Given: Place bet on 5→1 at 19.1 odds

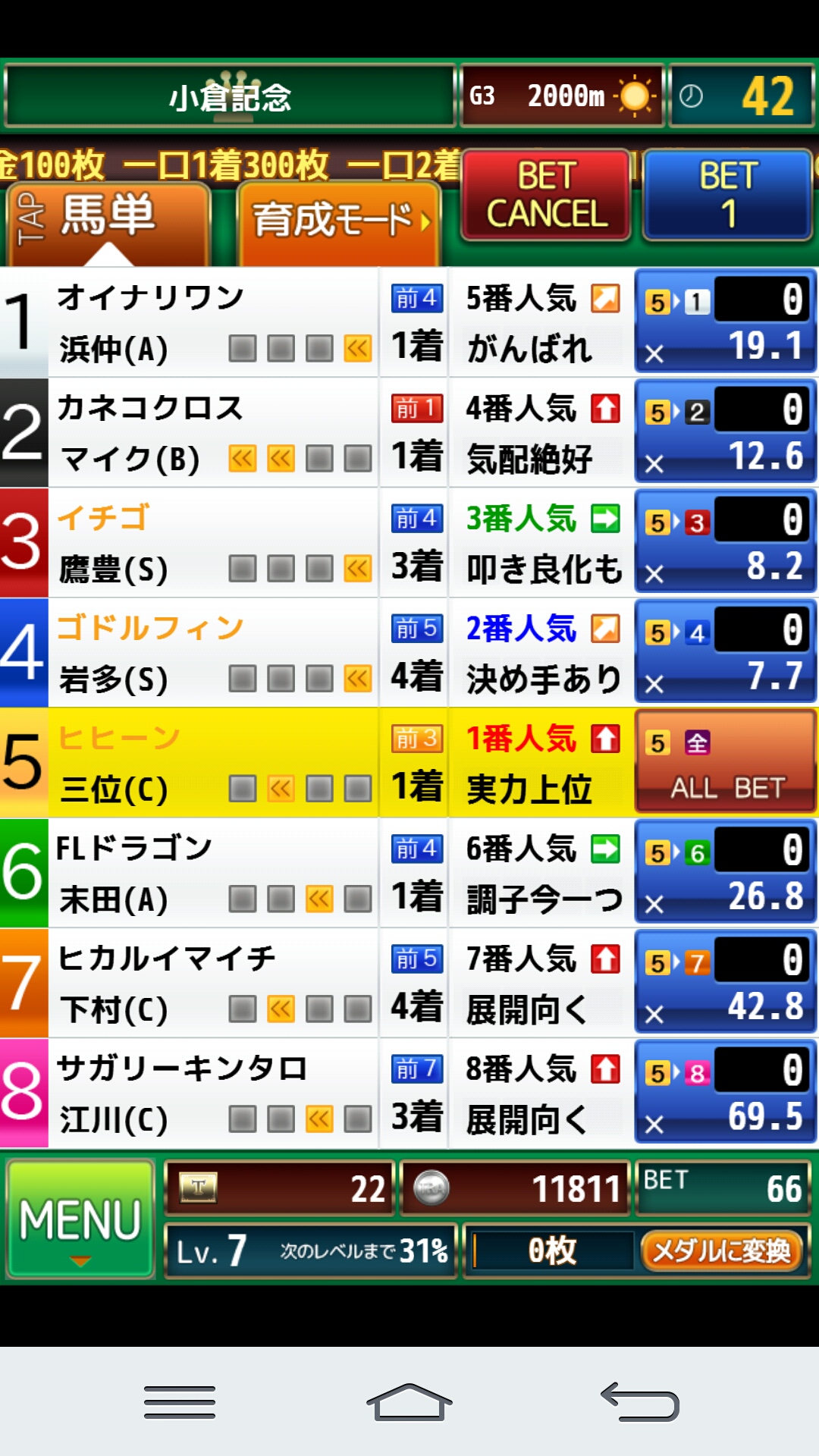Looking at the screenshot, I should click(726, 322).
